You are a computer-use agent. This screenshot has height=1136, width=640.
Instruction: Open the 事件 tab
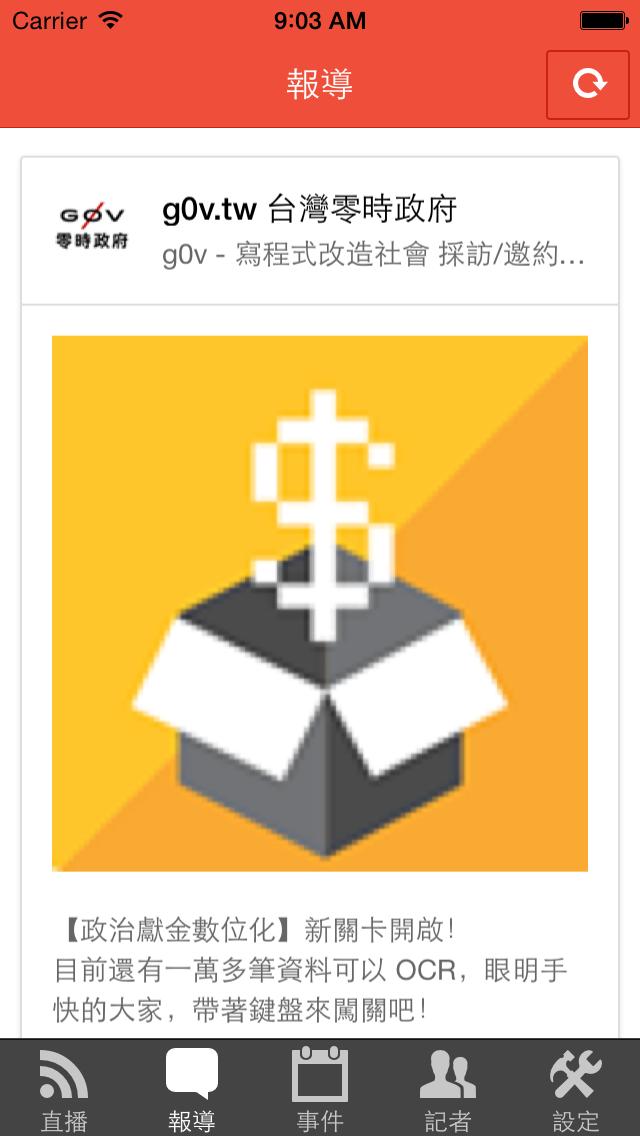pyautogui.click(x=320, y=1088)
